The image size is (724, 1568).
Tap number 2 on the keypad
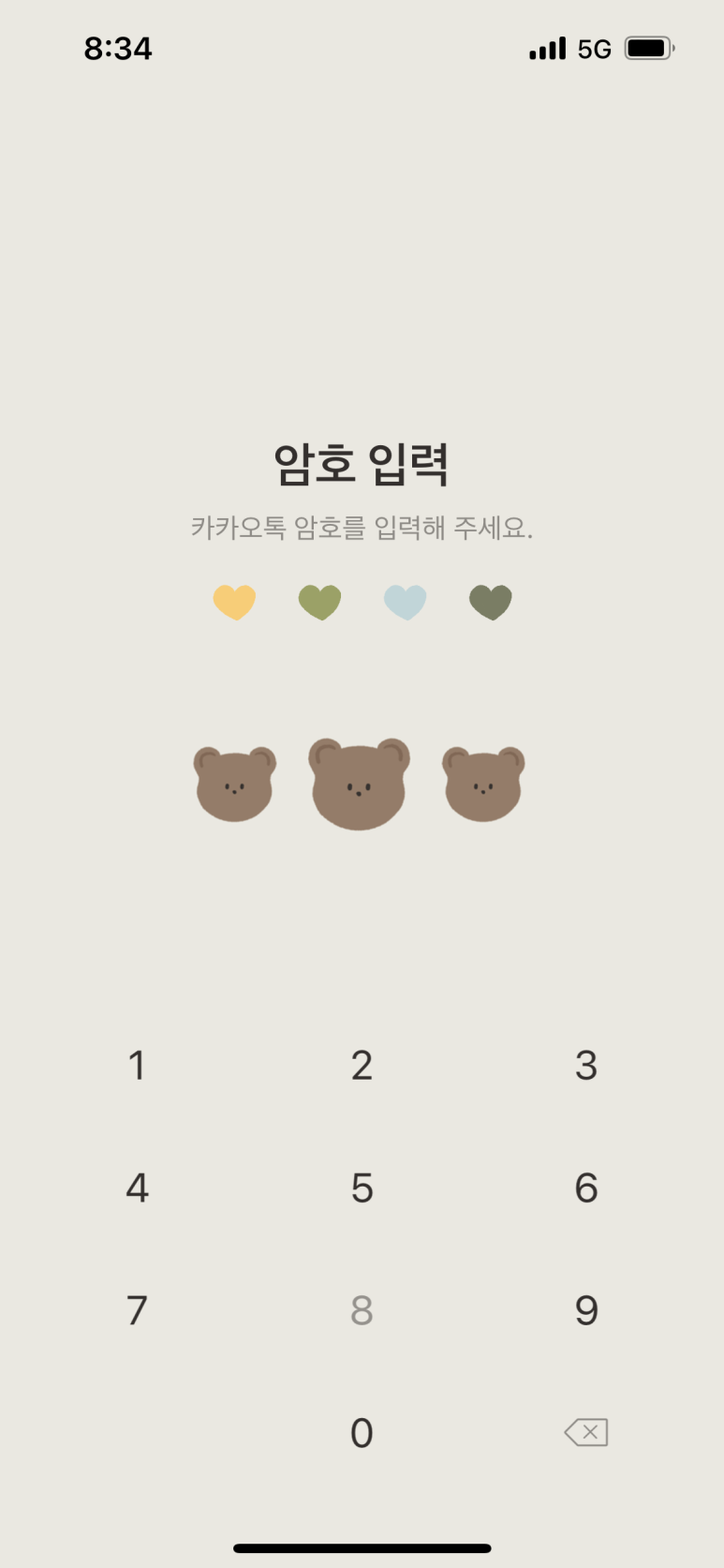[x=362, y=1066]
